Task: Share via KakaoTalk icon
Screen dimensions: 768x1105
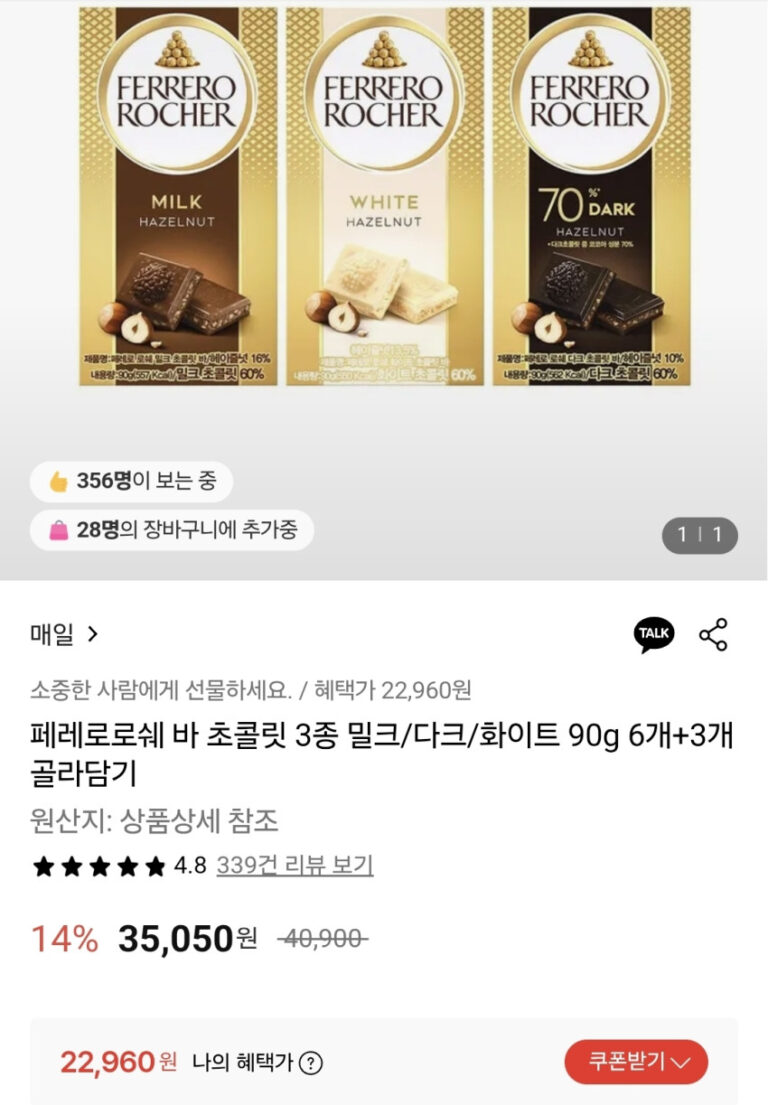Action: pos(654,634)
